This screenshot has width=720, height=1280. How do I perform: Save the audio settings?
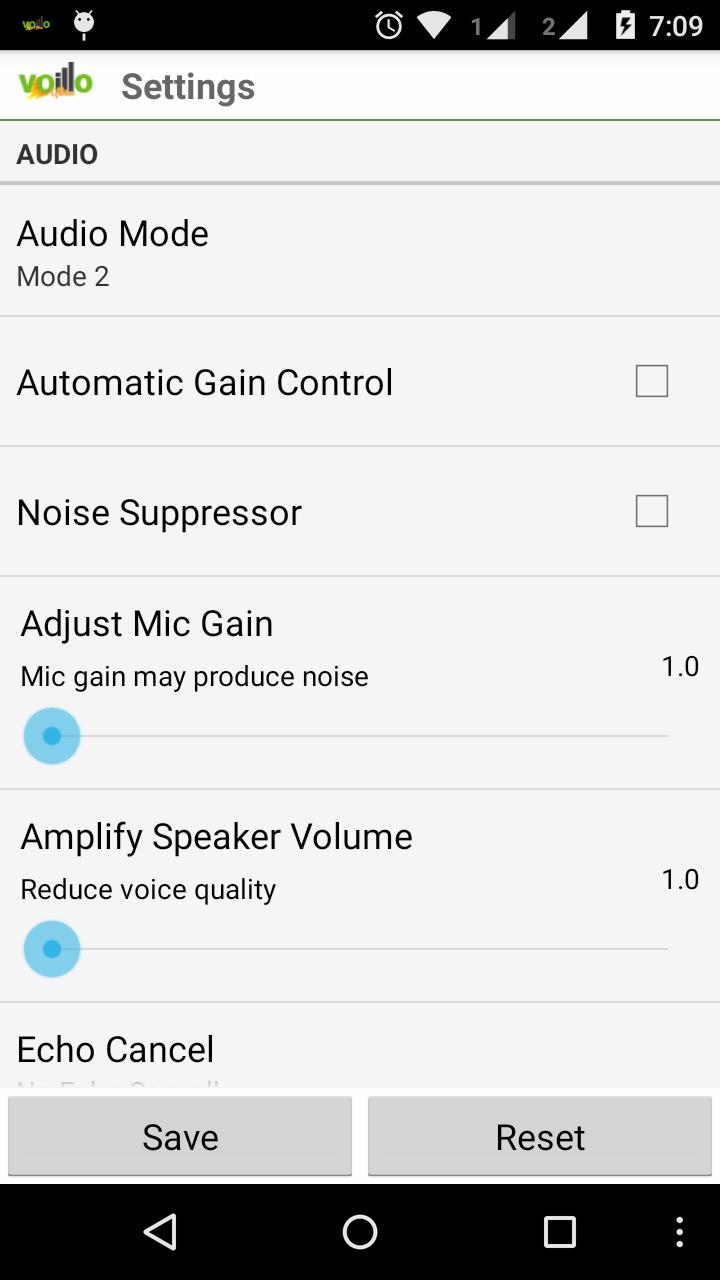click(x=180, y=1137)
